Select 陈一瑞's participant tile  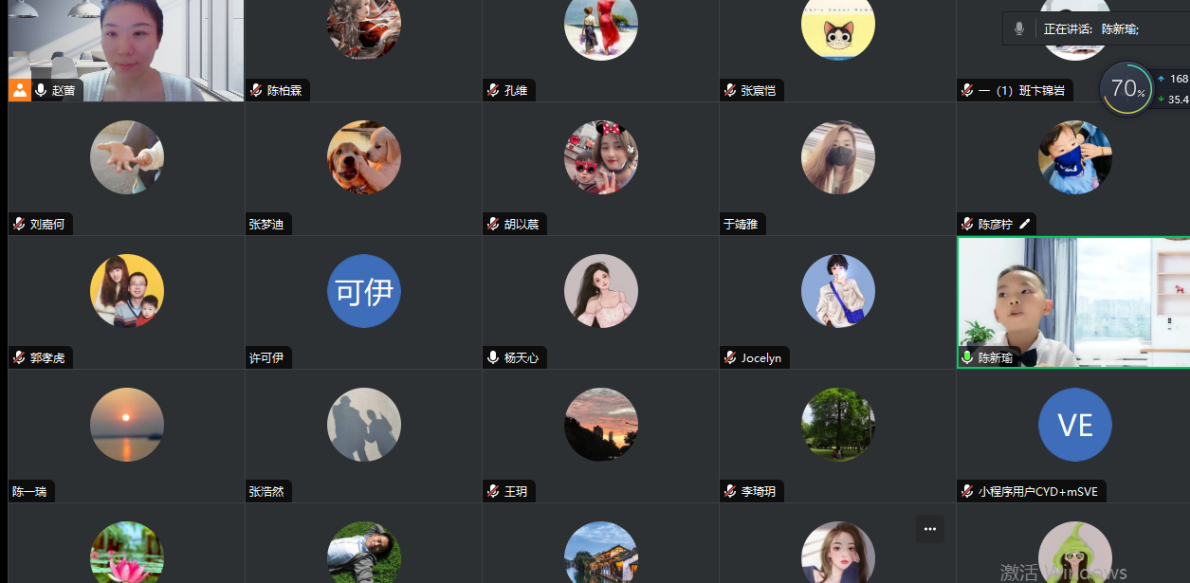[x=126, y=436]
